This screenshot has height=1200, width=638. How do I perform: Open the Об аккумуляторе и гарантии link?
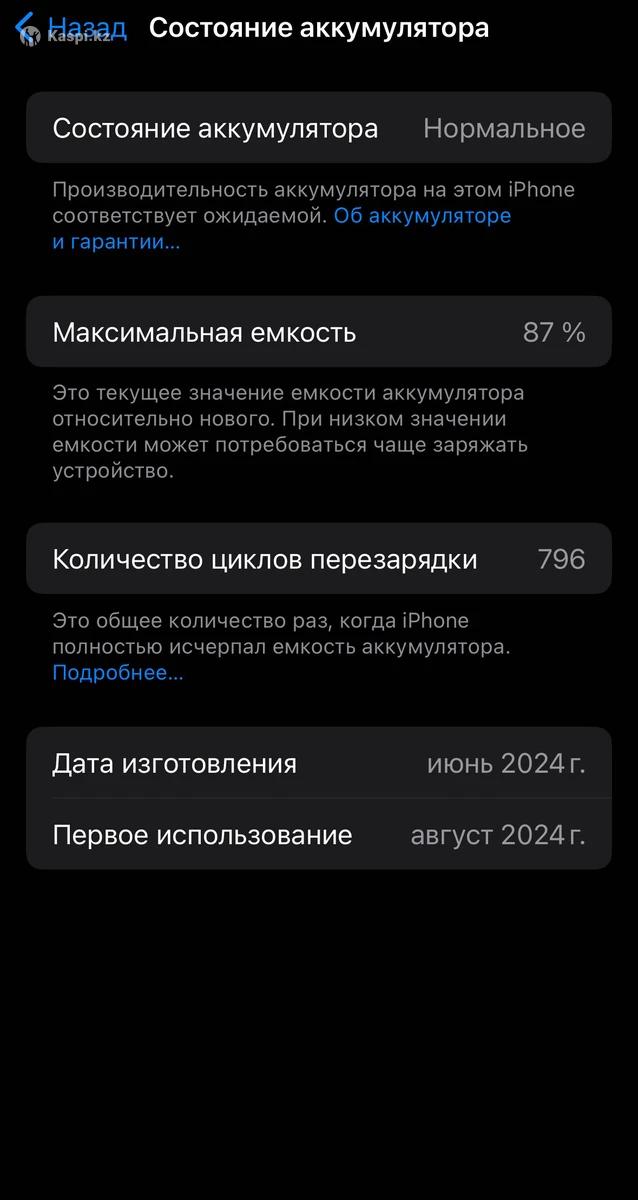pos(422,216)
